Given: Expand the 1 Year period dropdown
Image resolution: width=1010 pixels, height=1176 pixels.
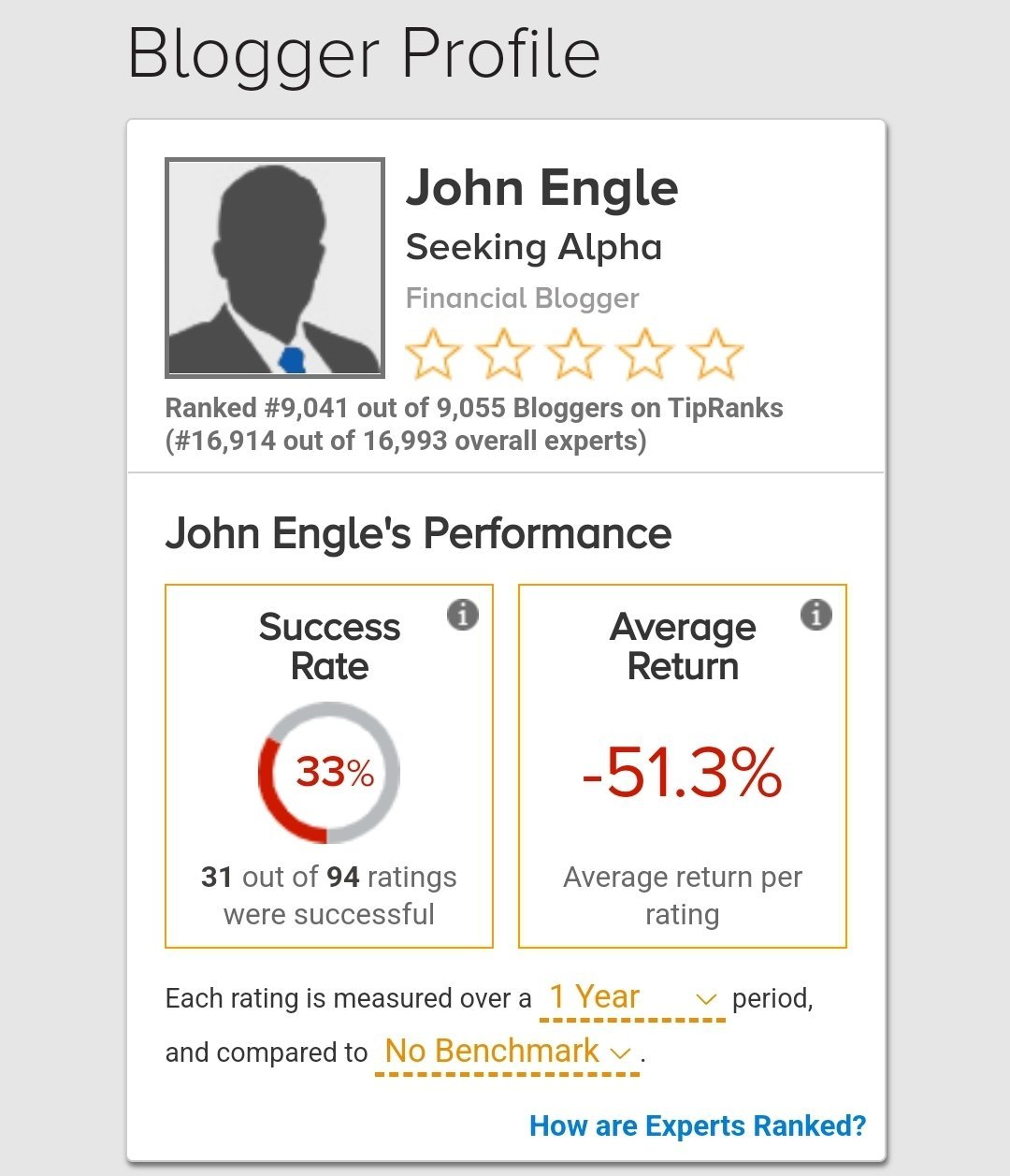Looking at the screenshot, I should pyautogui.click(x=632, y=998).
